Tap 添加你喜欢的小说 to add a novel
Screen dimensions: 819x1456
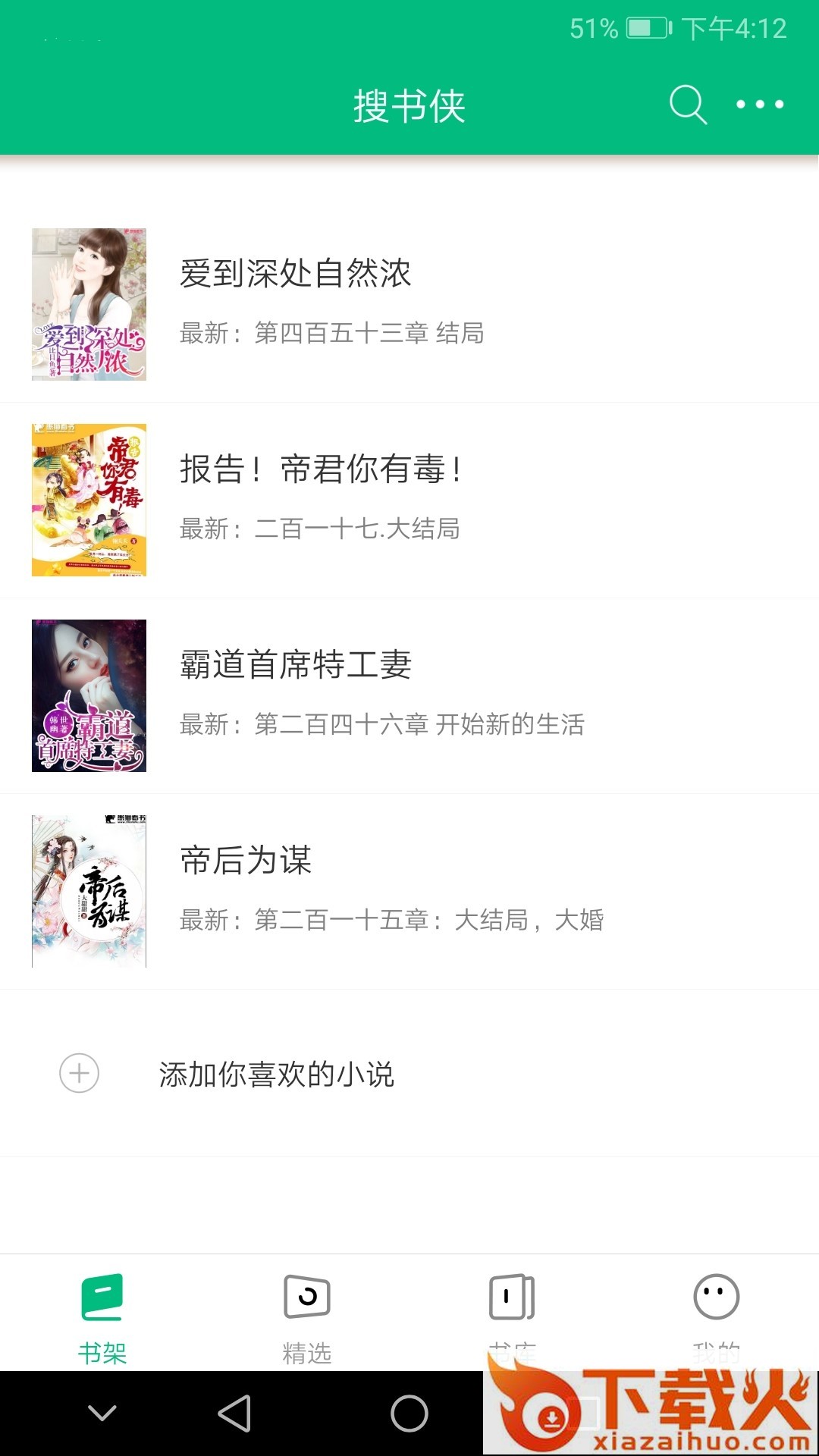276,1074
